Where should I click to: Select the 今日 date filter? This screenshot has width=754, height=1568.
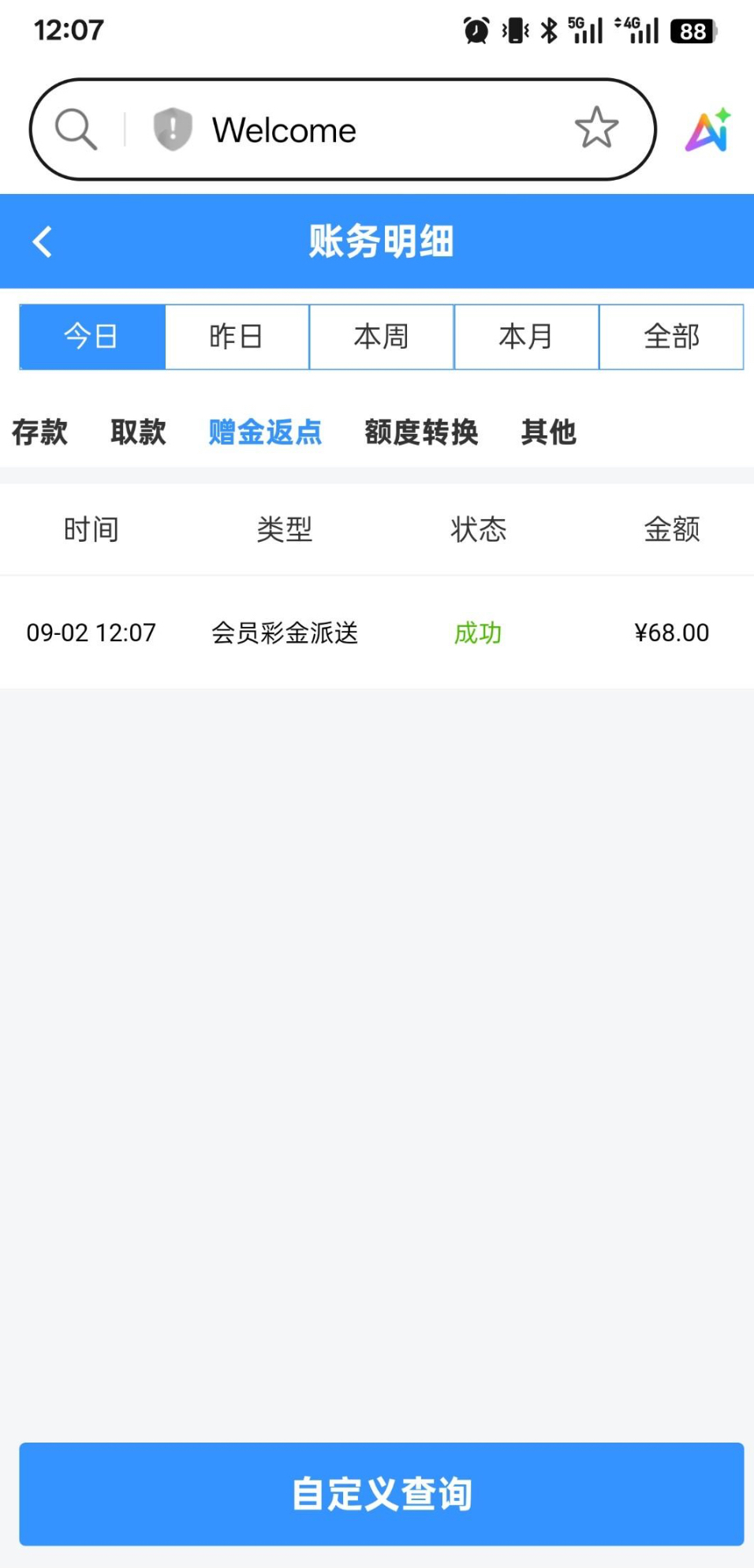point(91,337)
